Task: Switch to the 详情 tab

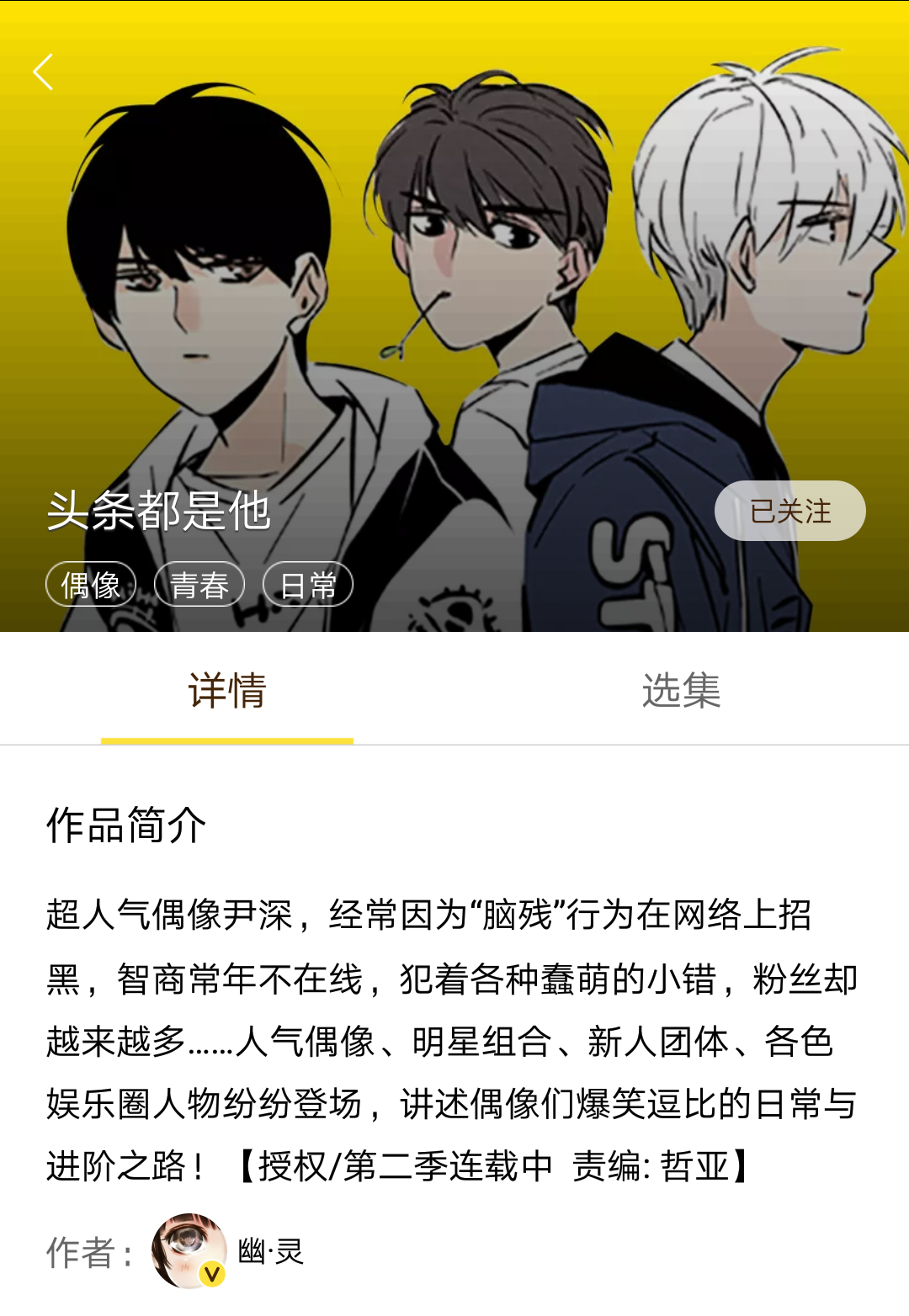Action: click(227, 691)
